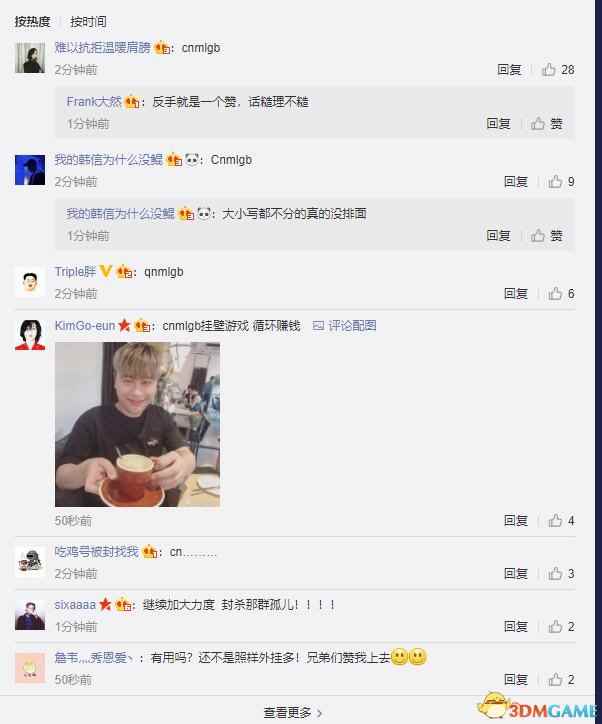
Task: Reply to 难以抗拒温暖肩膀's comment
Action: pos(509,70)
